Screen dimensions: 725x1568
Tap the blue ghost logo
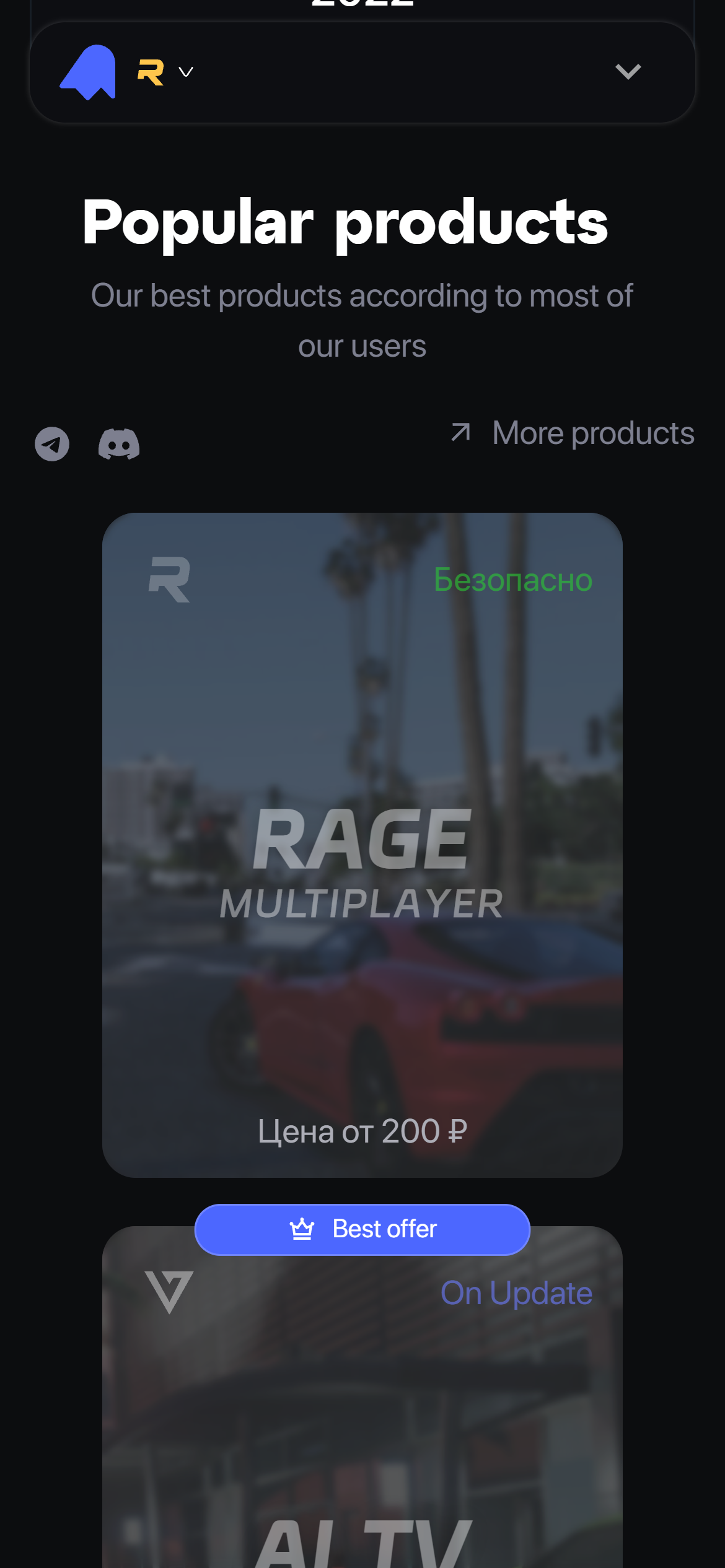[x=89, y=72]
